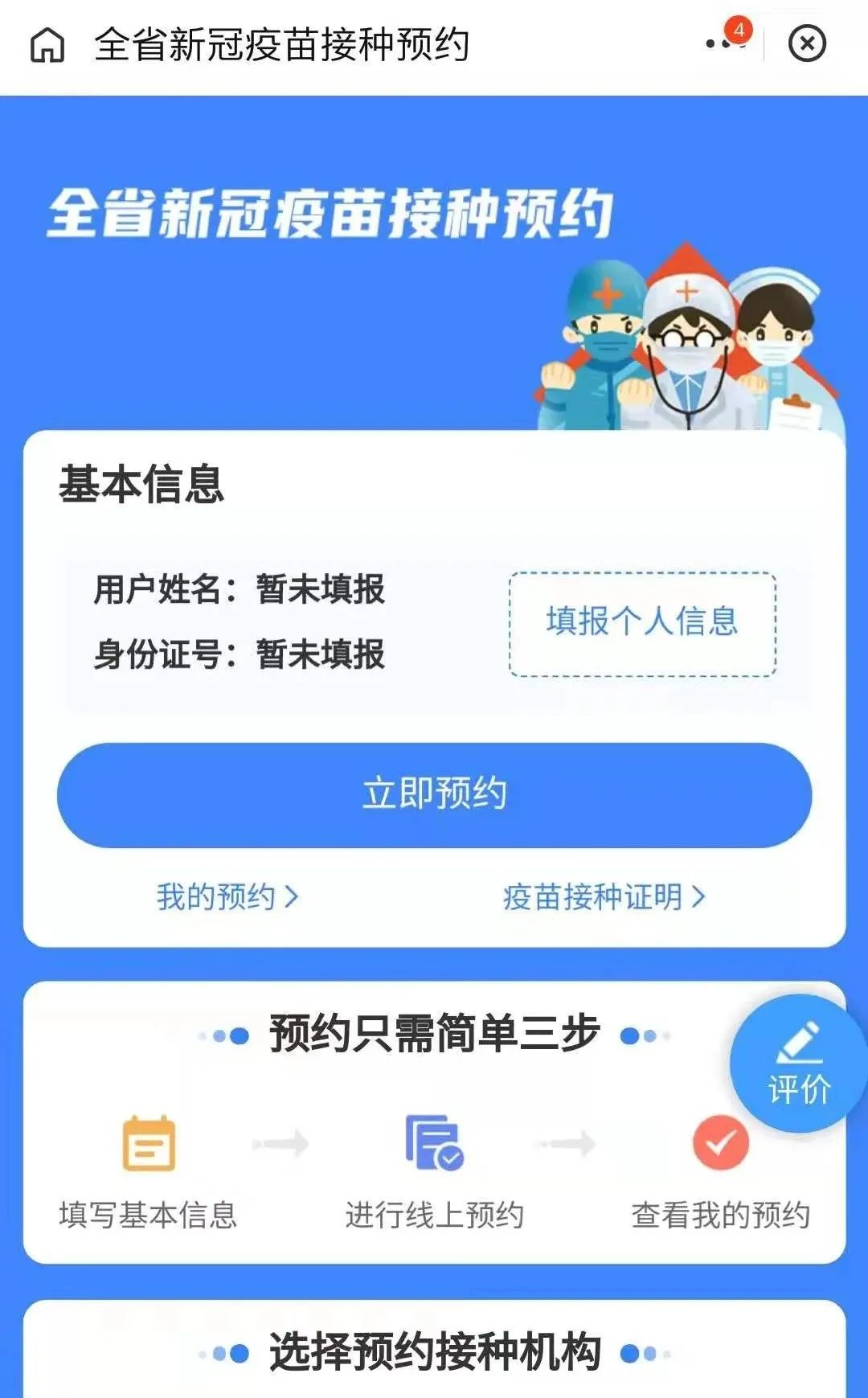Tap the floating 评价 button
This screenshot has height=1398, width=868.
pyautogui.click(x=798, y=1063)
